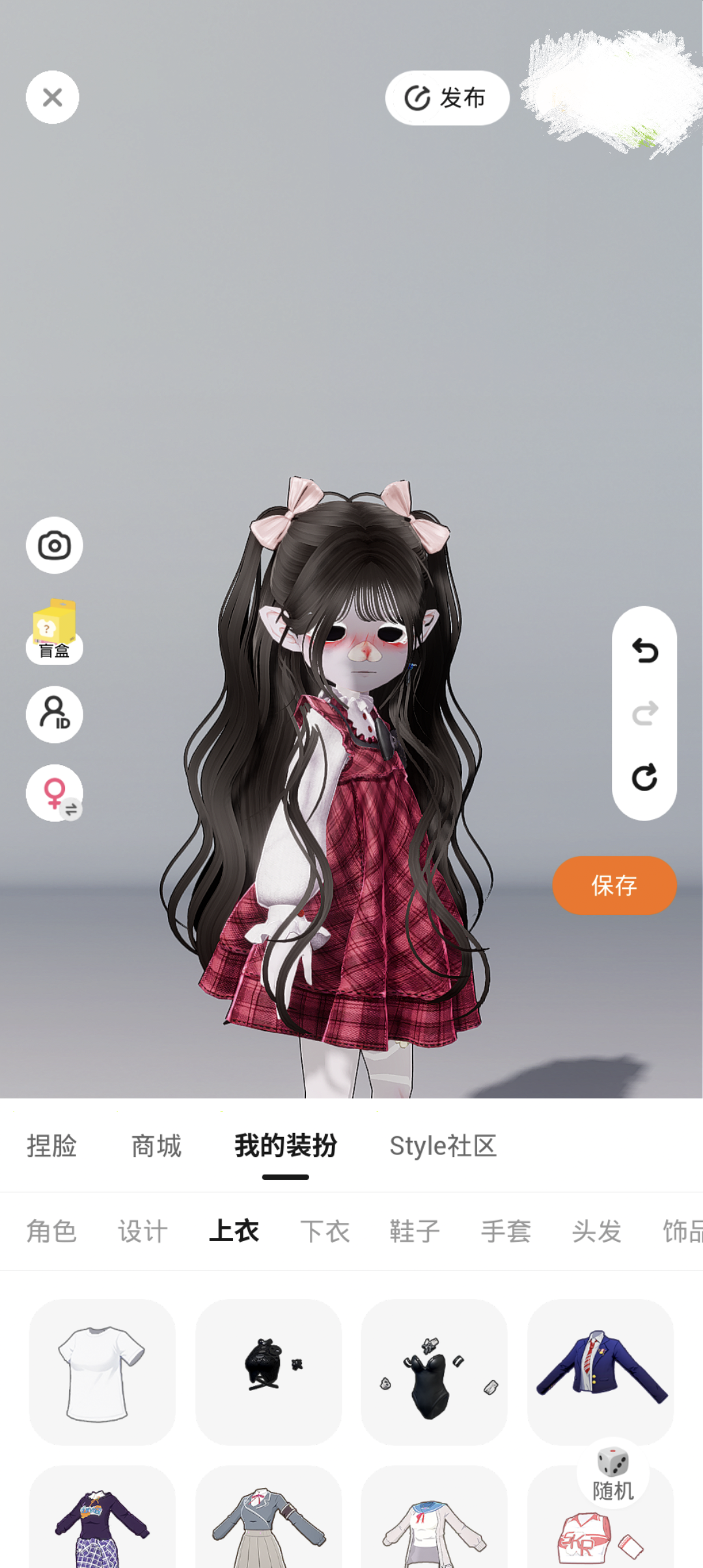This screenshot has width=703, height=1568.
Task: Switch to the 商城 tab
Action: pos(156,1146)
